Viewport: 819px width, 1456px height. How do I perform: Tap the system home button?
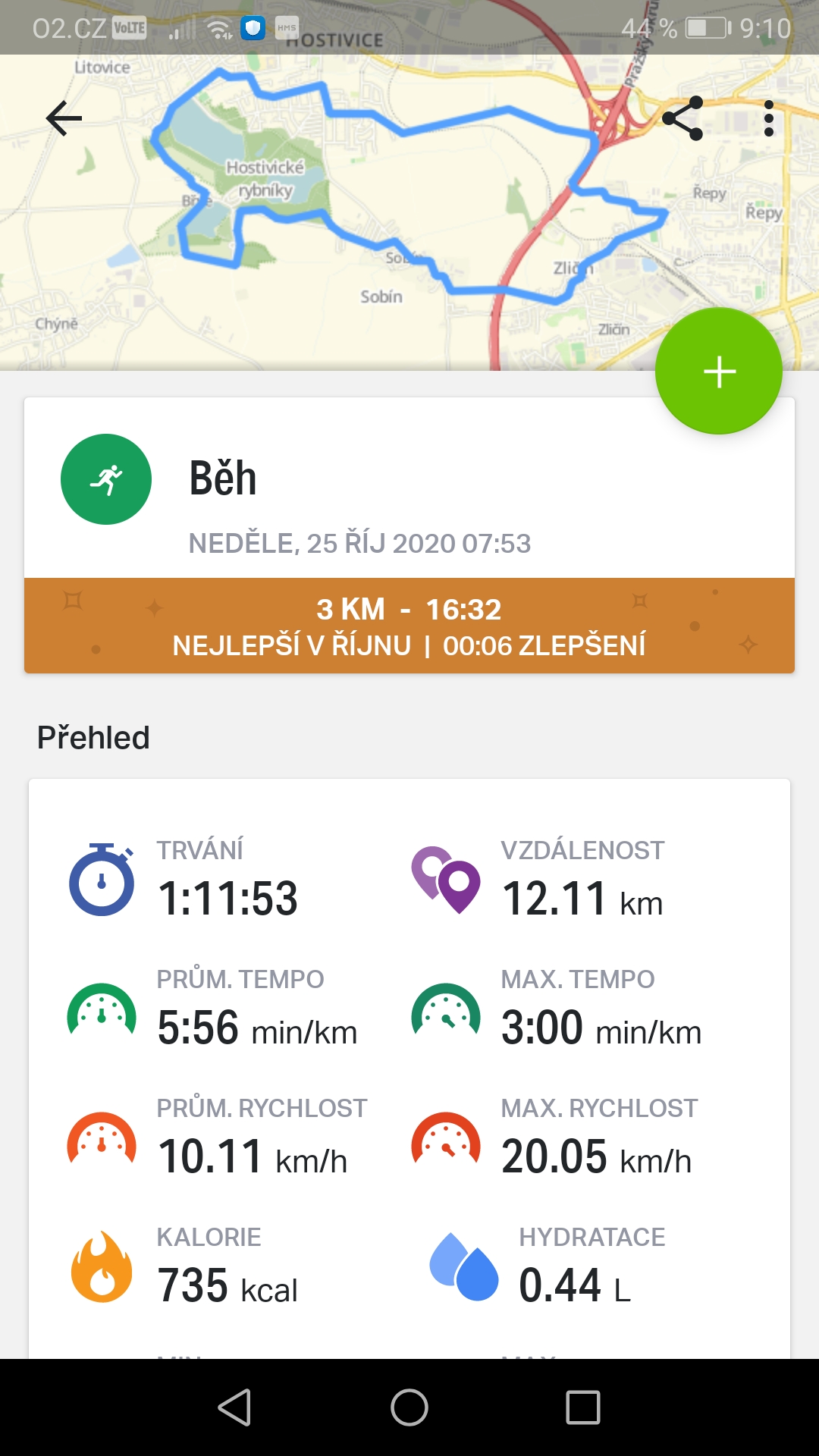pyautogui.click(x=409, y=1407)
